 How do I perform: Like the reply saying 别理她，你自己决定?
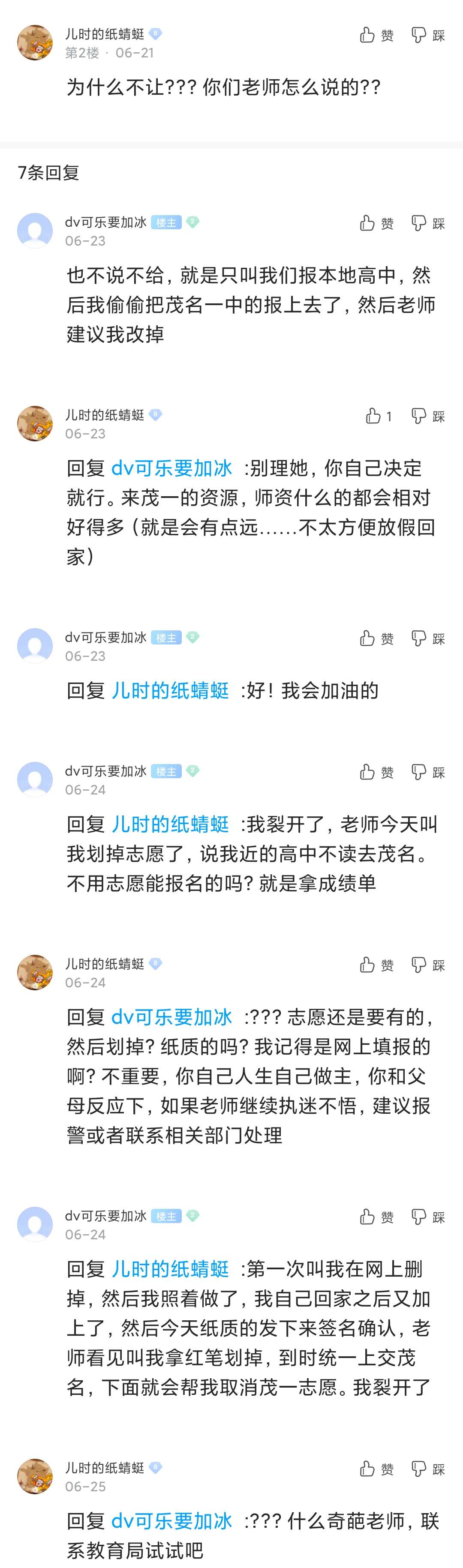378,417
